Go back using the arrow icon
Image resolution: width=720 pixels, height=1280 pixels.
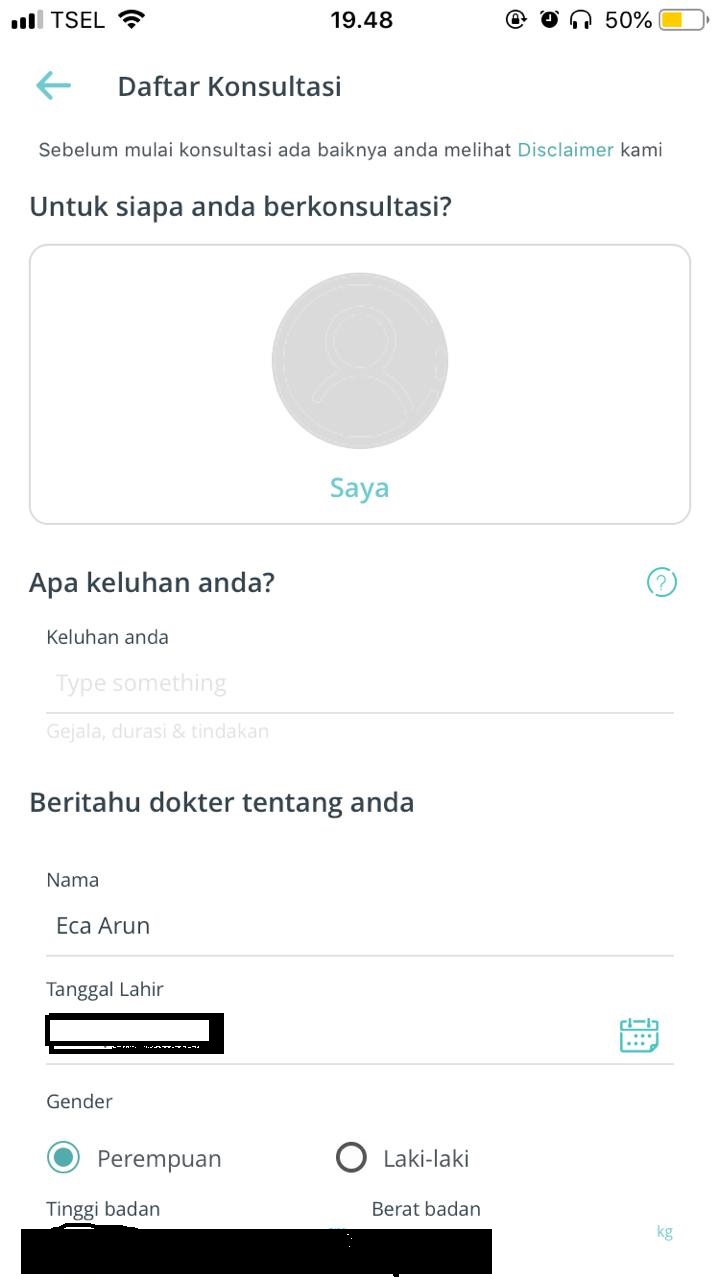click(x=53, y=86)
